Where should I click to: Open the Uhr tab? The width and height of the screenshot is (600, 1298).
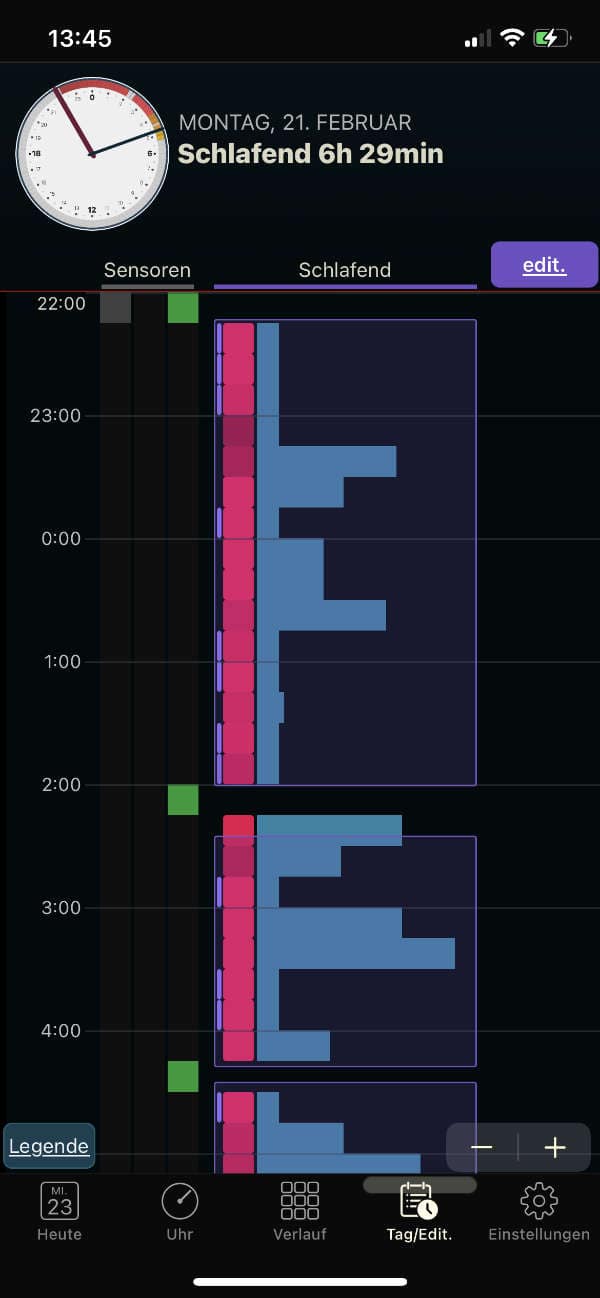tap(180, 1211)
